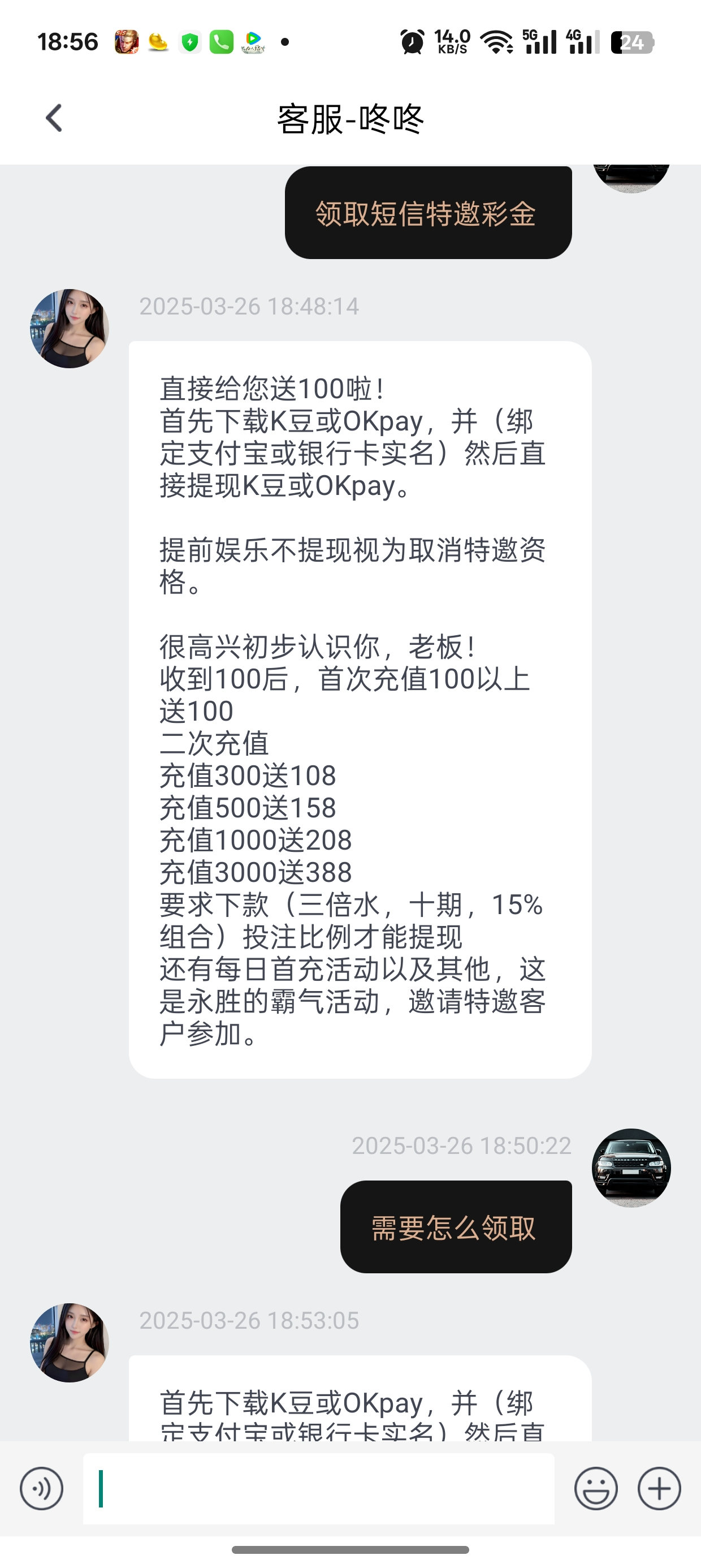Image resolution: width=701 pixels, height=1568 pixels.
Task: Tap the battery indicator showing 24
Action: (x=630, y=41)
